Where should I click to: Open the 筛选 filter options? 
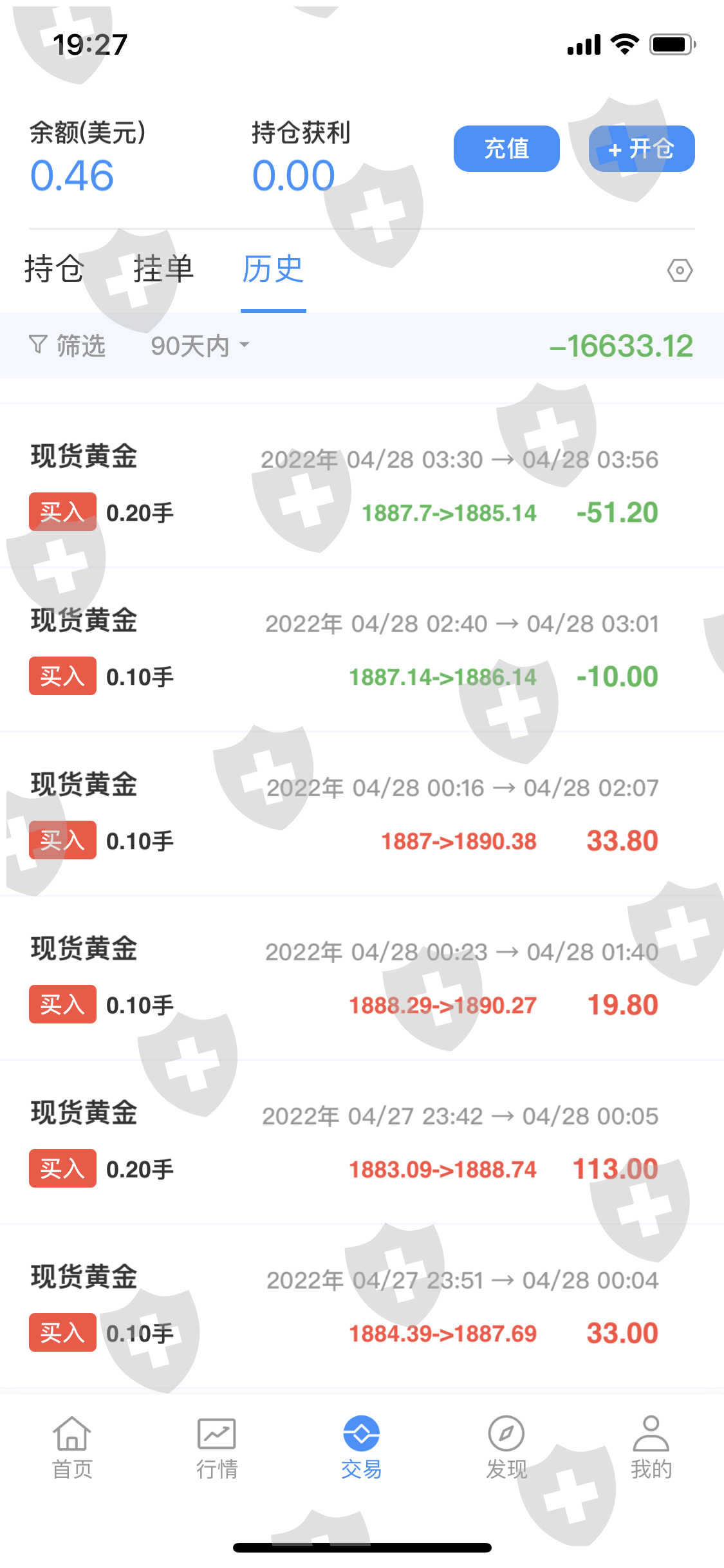[68, 346]
